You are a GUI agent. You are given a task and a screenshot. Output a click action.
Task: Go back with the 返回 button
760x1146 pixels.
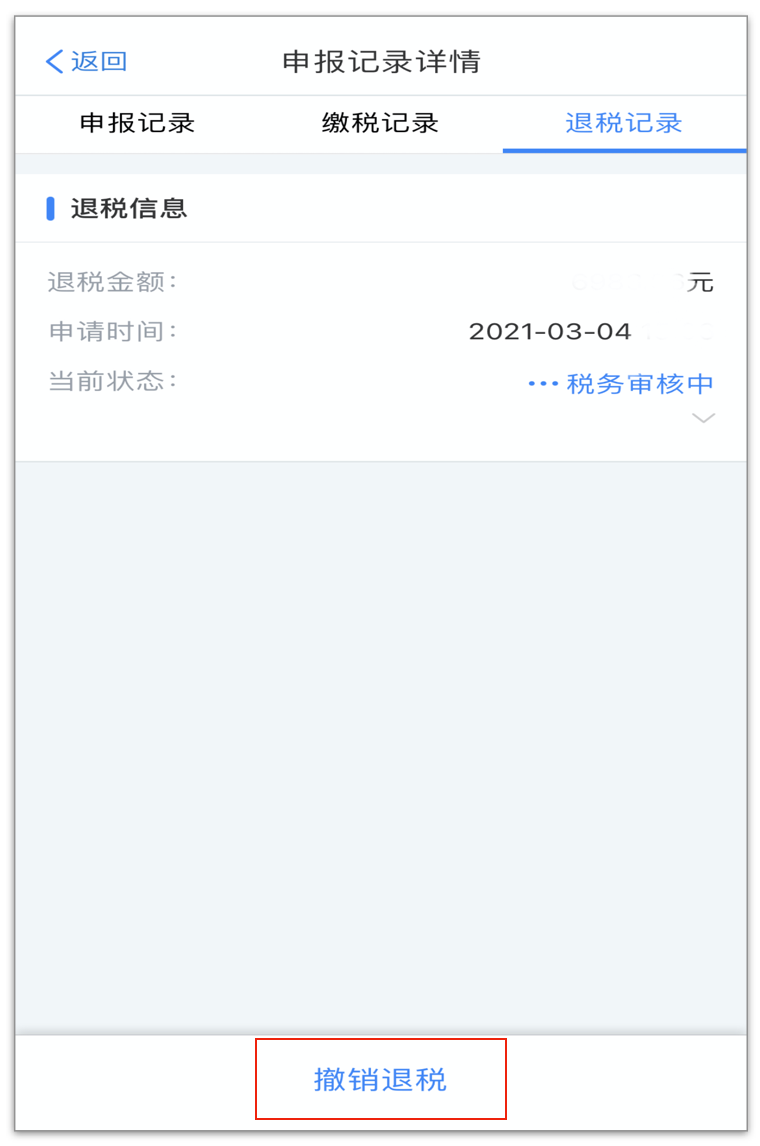[86, 62]
